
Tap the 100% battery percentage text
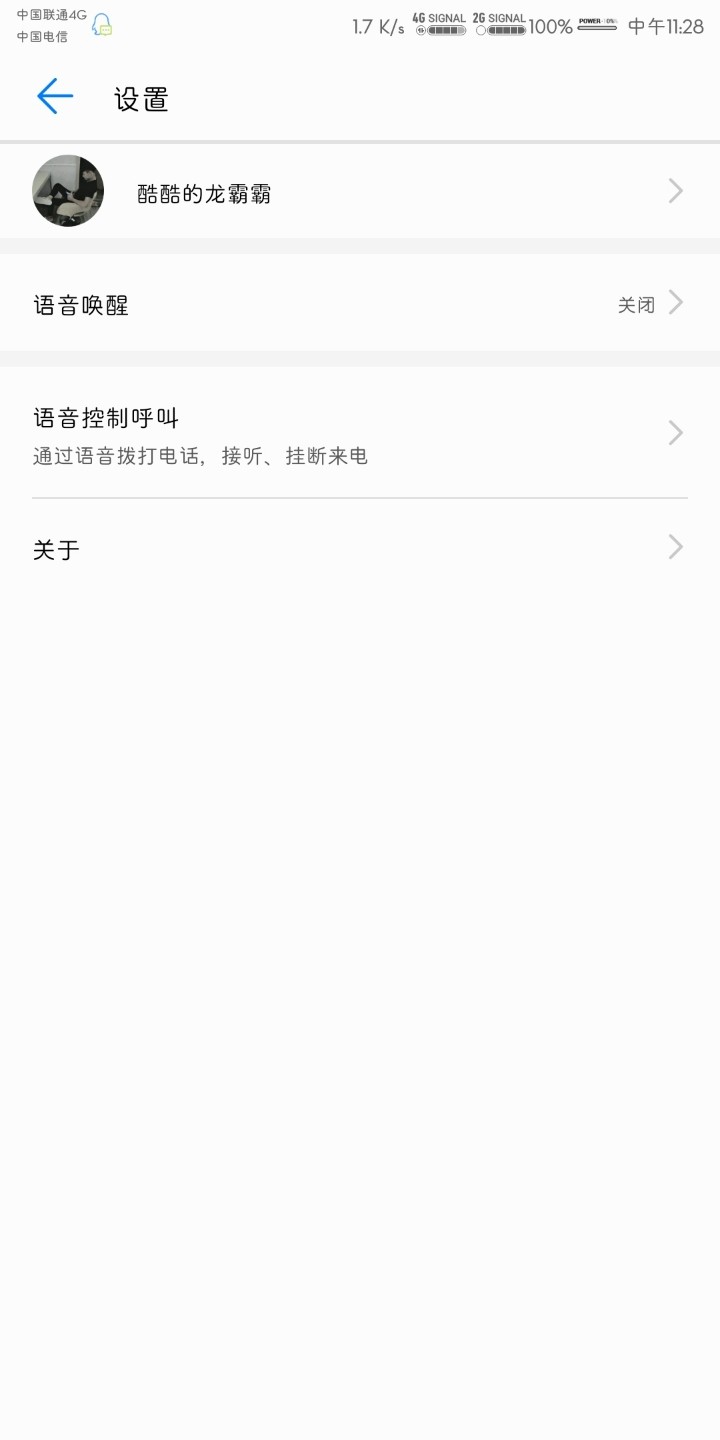[x=551, y=27]
